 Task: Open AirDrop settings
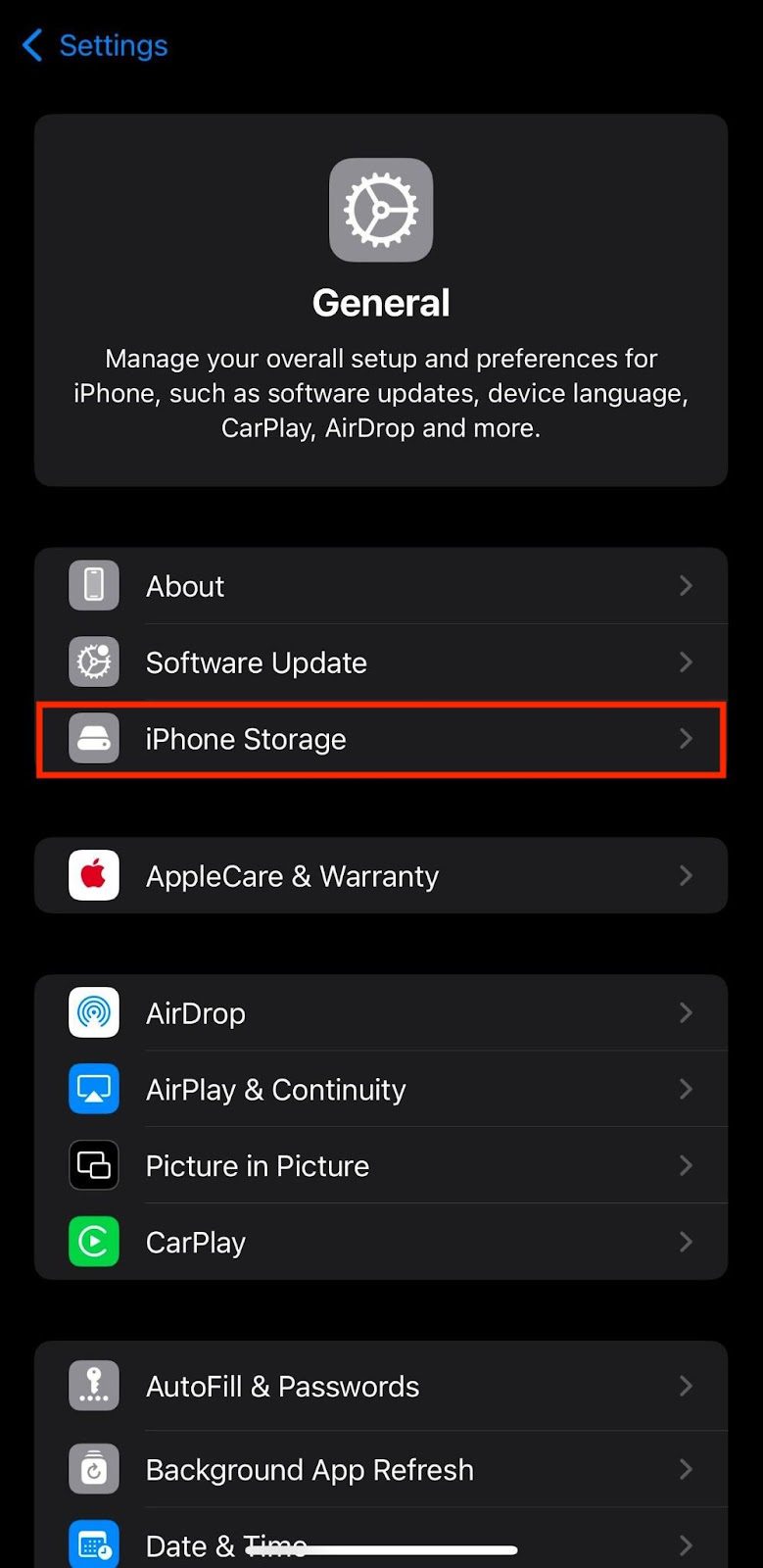[380, 1012]
